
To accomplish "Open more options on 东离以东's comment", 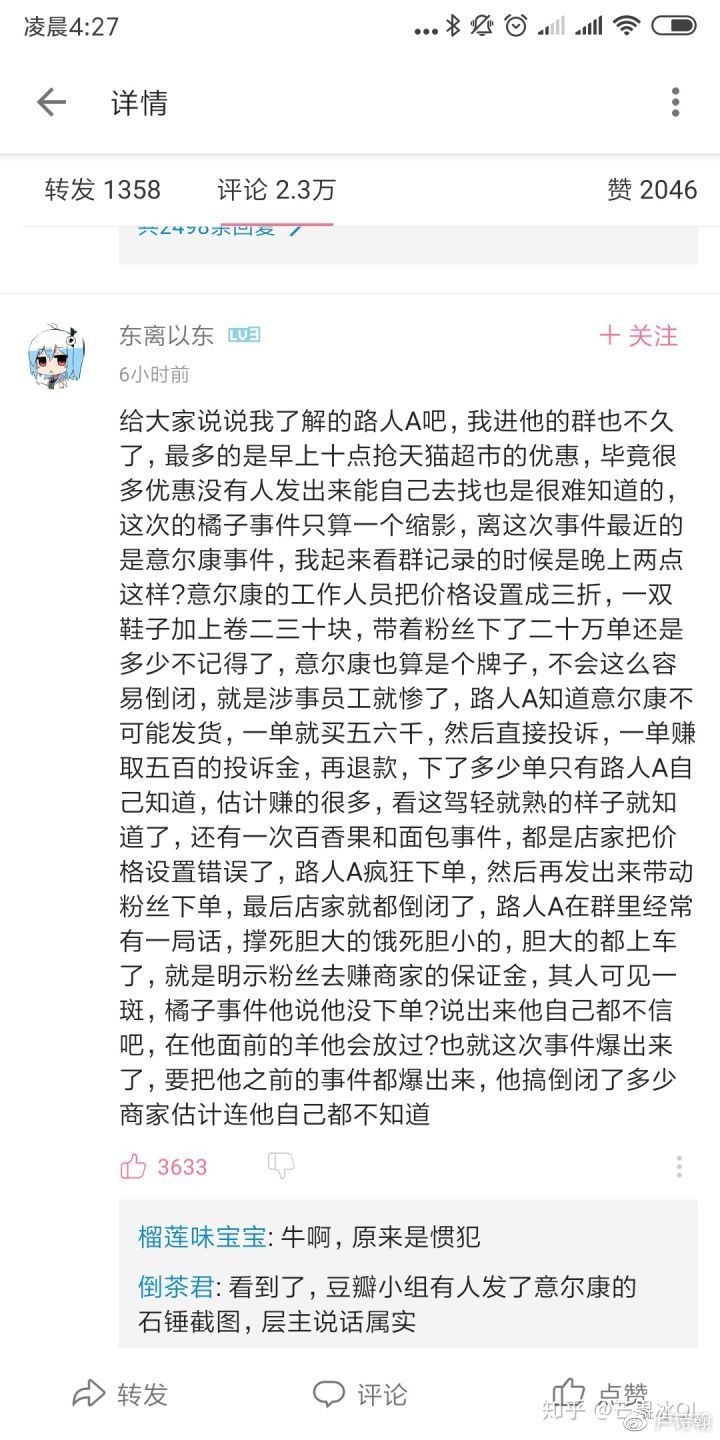I will click(x=678, y=1166).
